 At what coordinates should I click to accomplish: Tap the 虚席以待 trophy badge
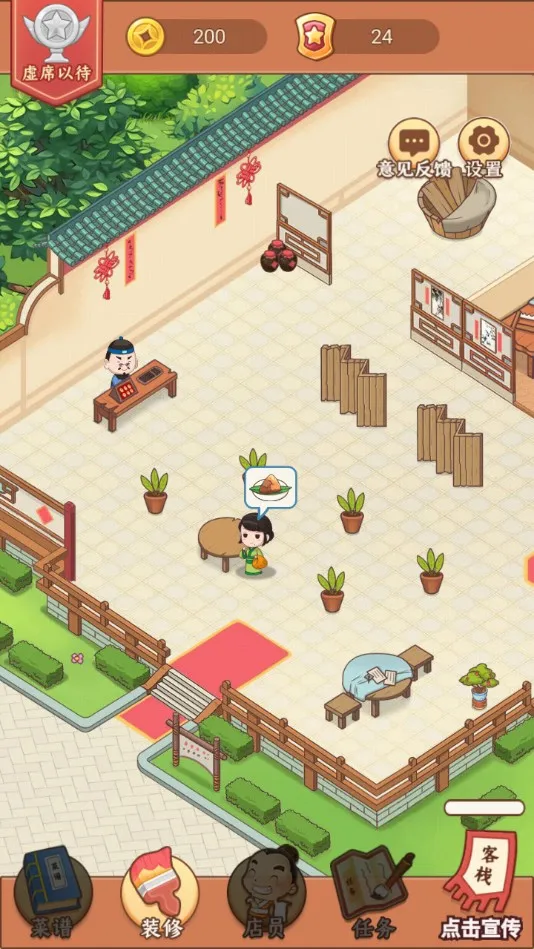click(x=57, y=48)
